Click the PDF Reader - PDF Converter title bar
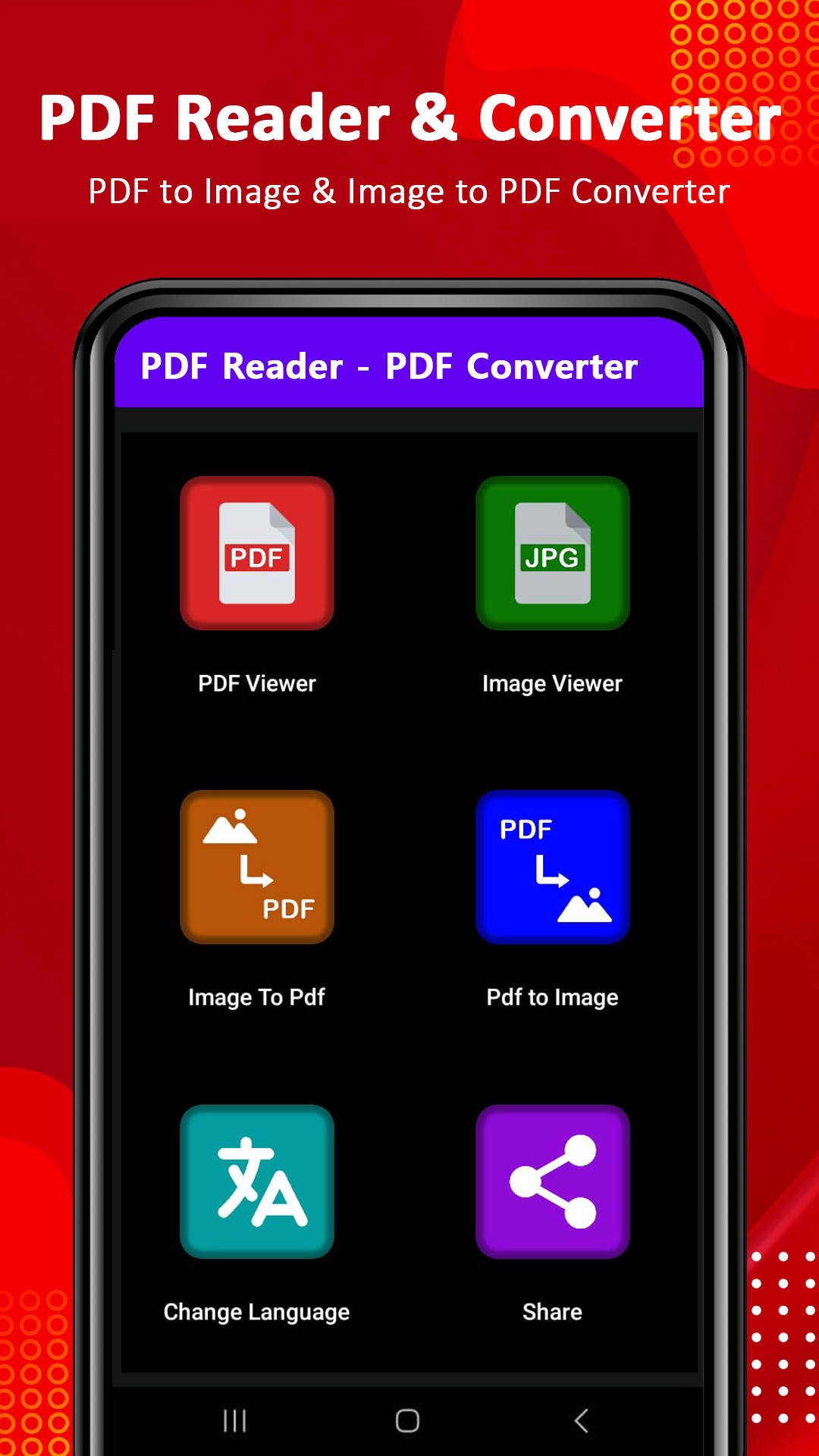The image size is (819, 1456). (409, 366)
